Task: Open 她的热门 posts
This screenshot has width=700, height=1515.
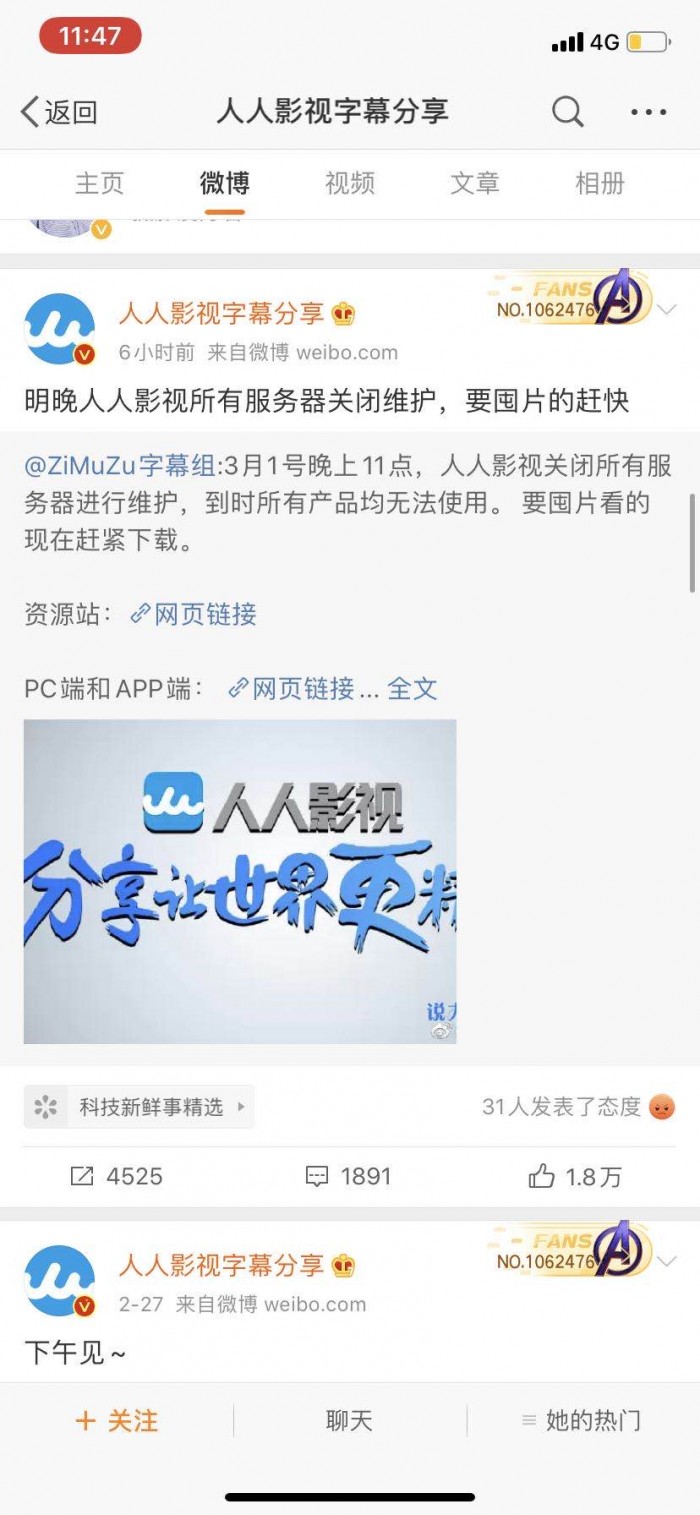Action: pyautogui.click(x=582, y=1420)
